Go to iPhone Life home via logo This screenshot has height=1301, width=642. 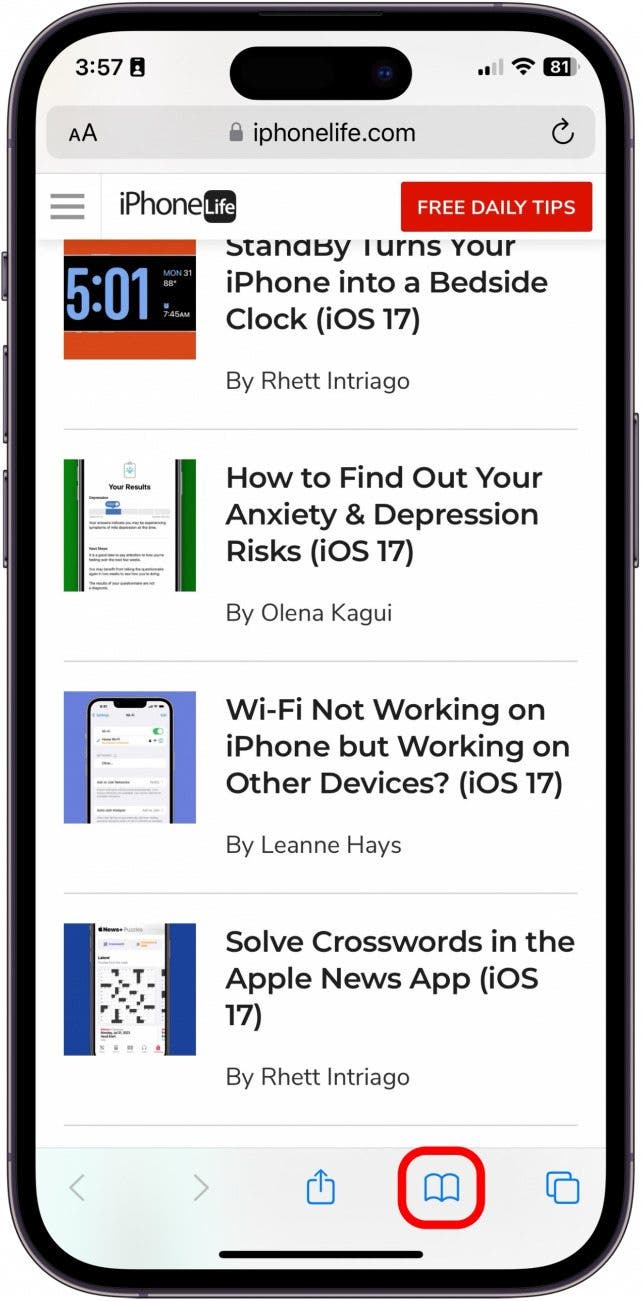point(177,207)
